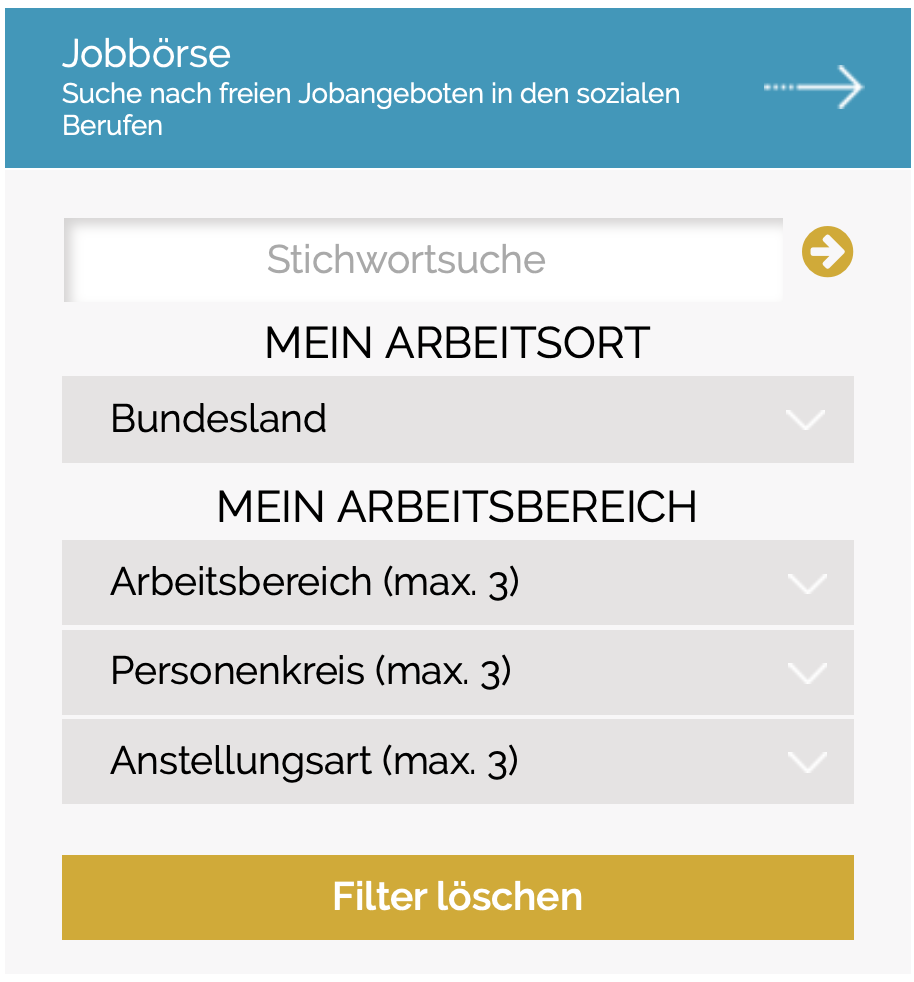Open the Anstellungsart (max. 3) dropdown
This screenshot has width=914, height=982.
pyautogui.click(x=457, y=762)
